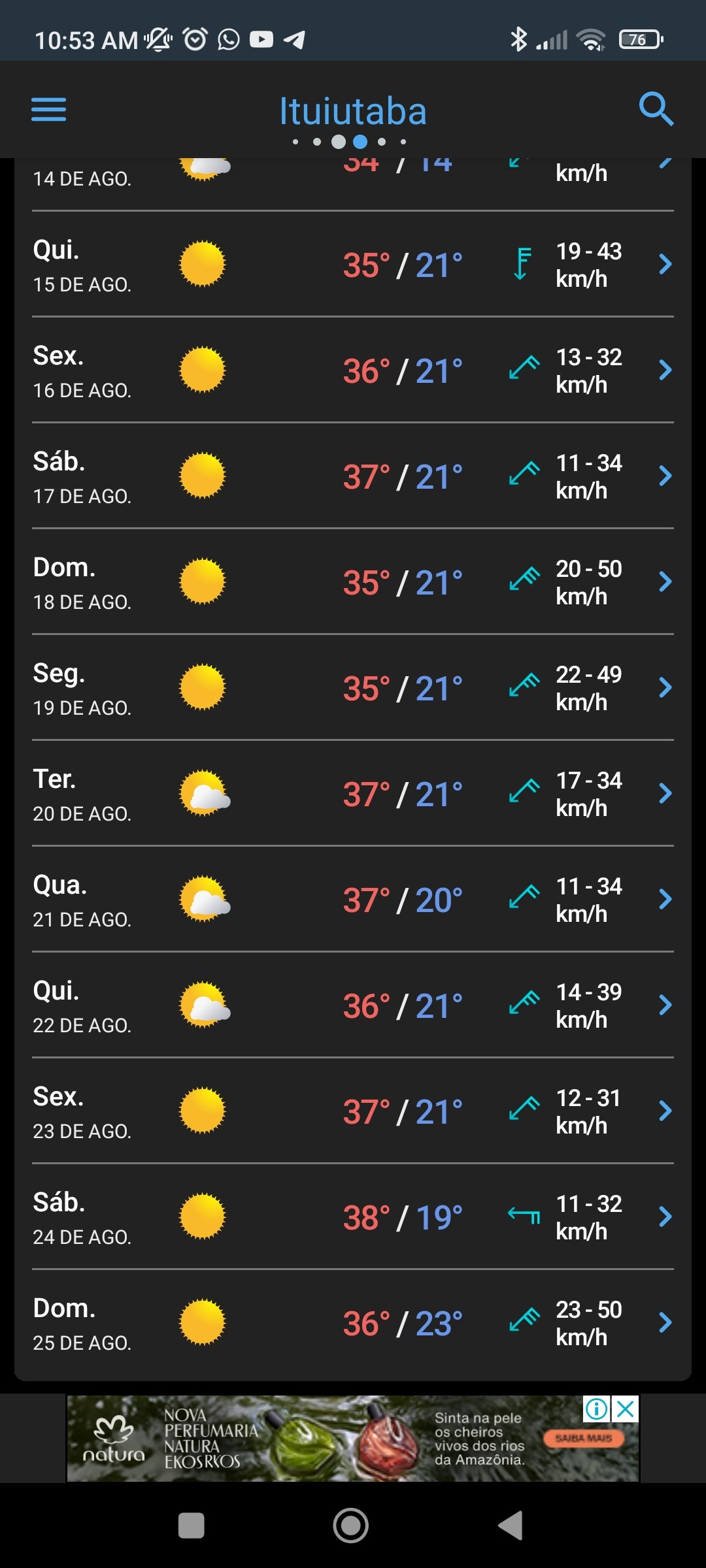Image resolution: width=706 pixels, height=1568 pixels.
Task: Show details for Seg. 19 de ago.
Action: tap(353, 687)
